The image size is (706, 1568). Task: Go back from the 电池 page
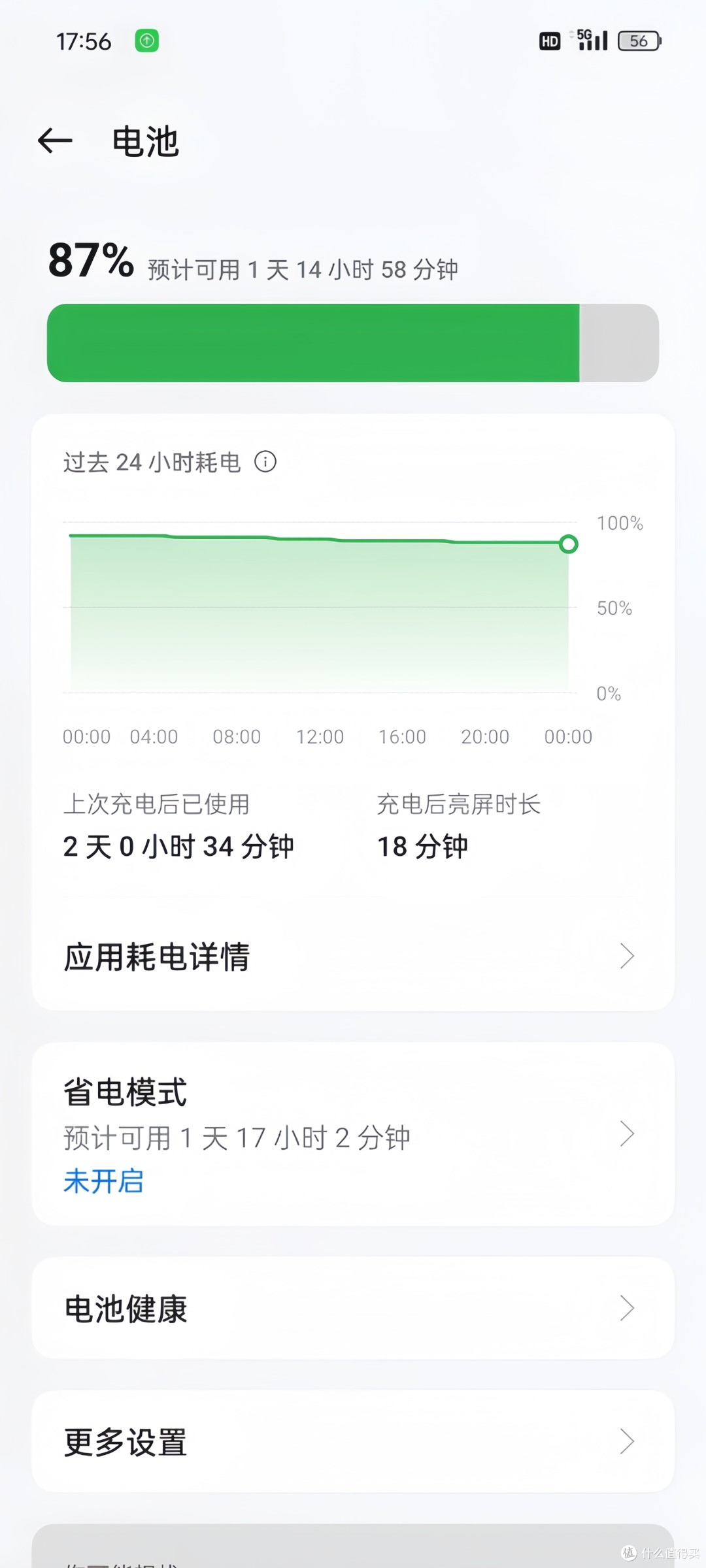pyautogui.click(x=55, y=140)
